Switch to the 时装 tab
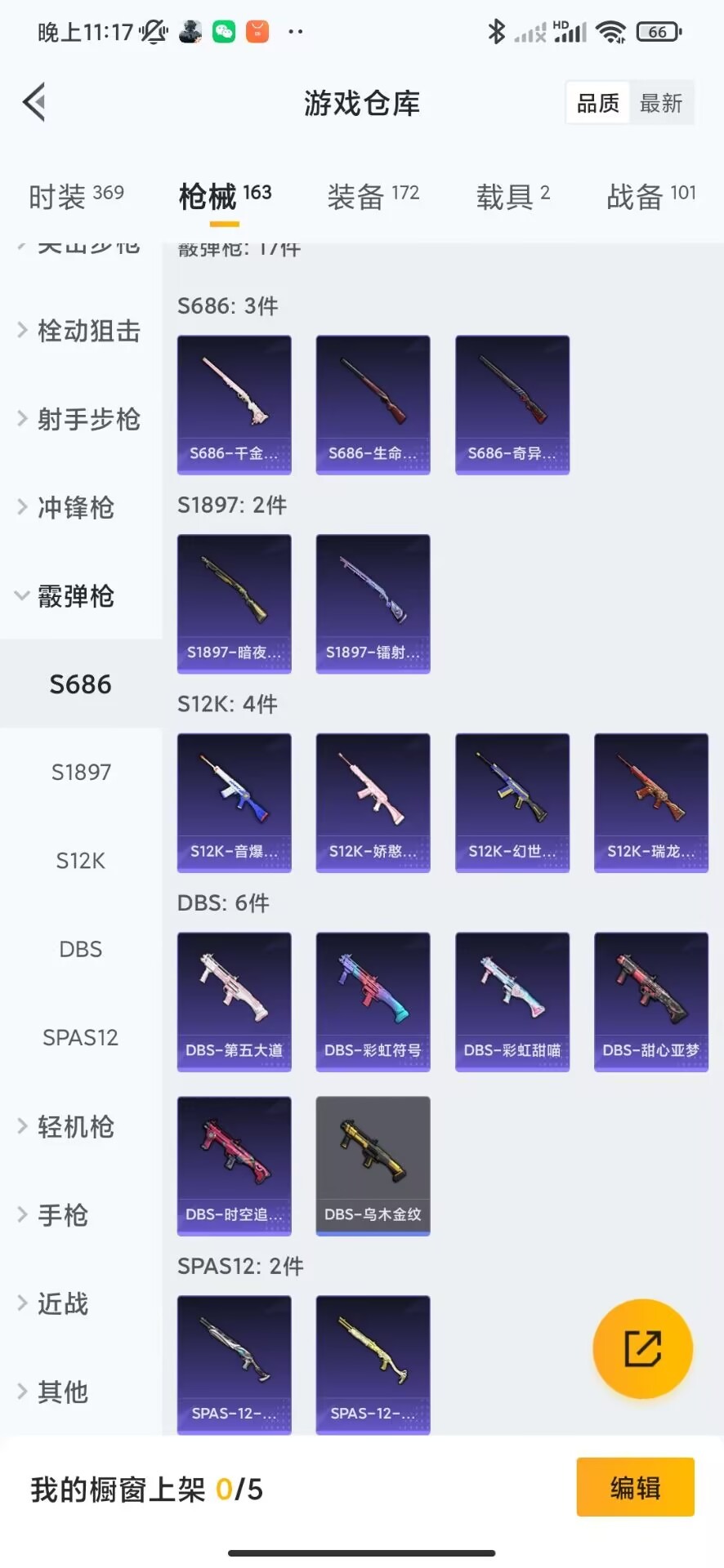Image resolution: width=724 pixels, height=1568 pixels. [x=76, y=196]
